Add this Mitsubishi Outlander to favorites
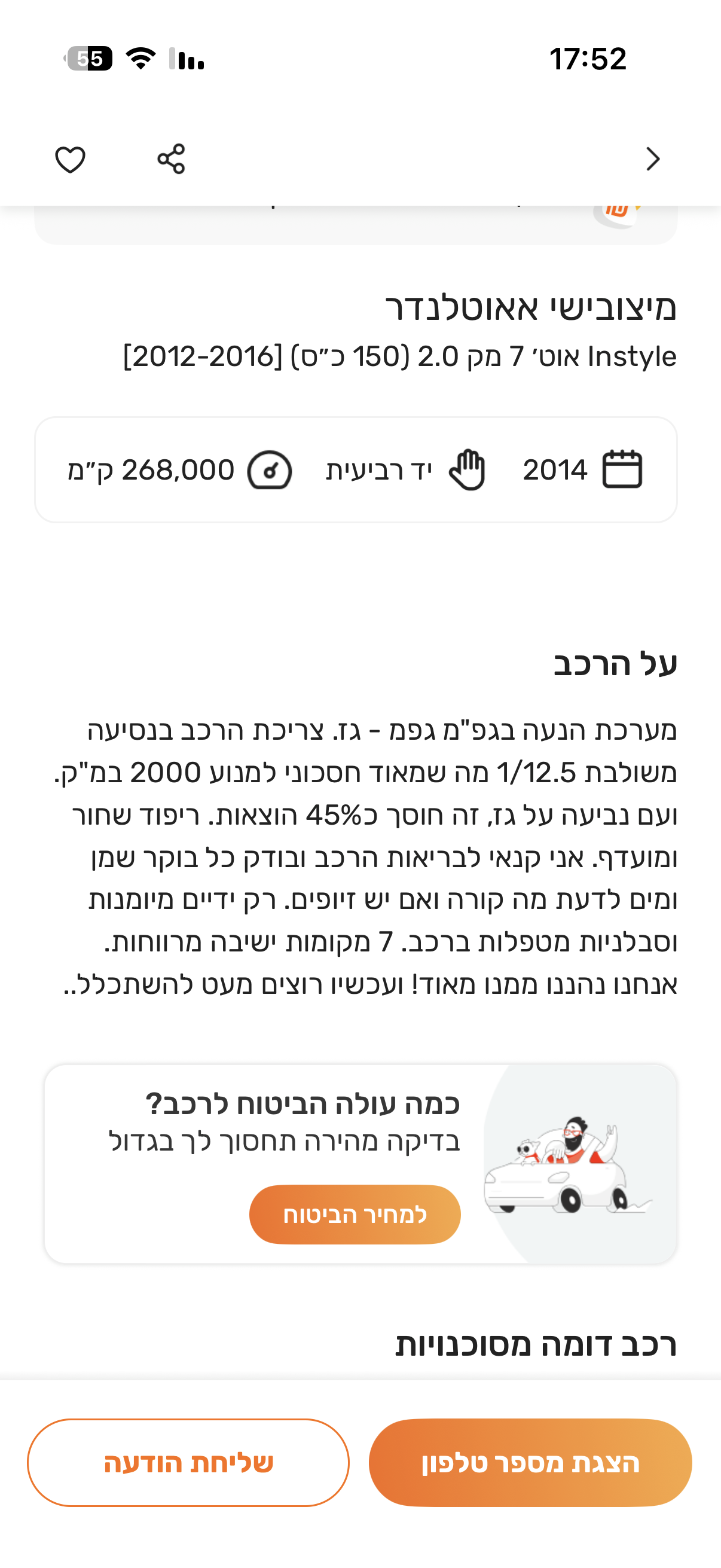 pyautogui.click(x=70, y=160)
